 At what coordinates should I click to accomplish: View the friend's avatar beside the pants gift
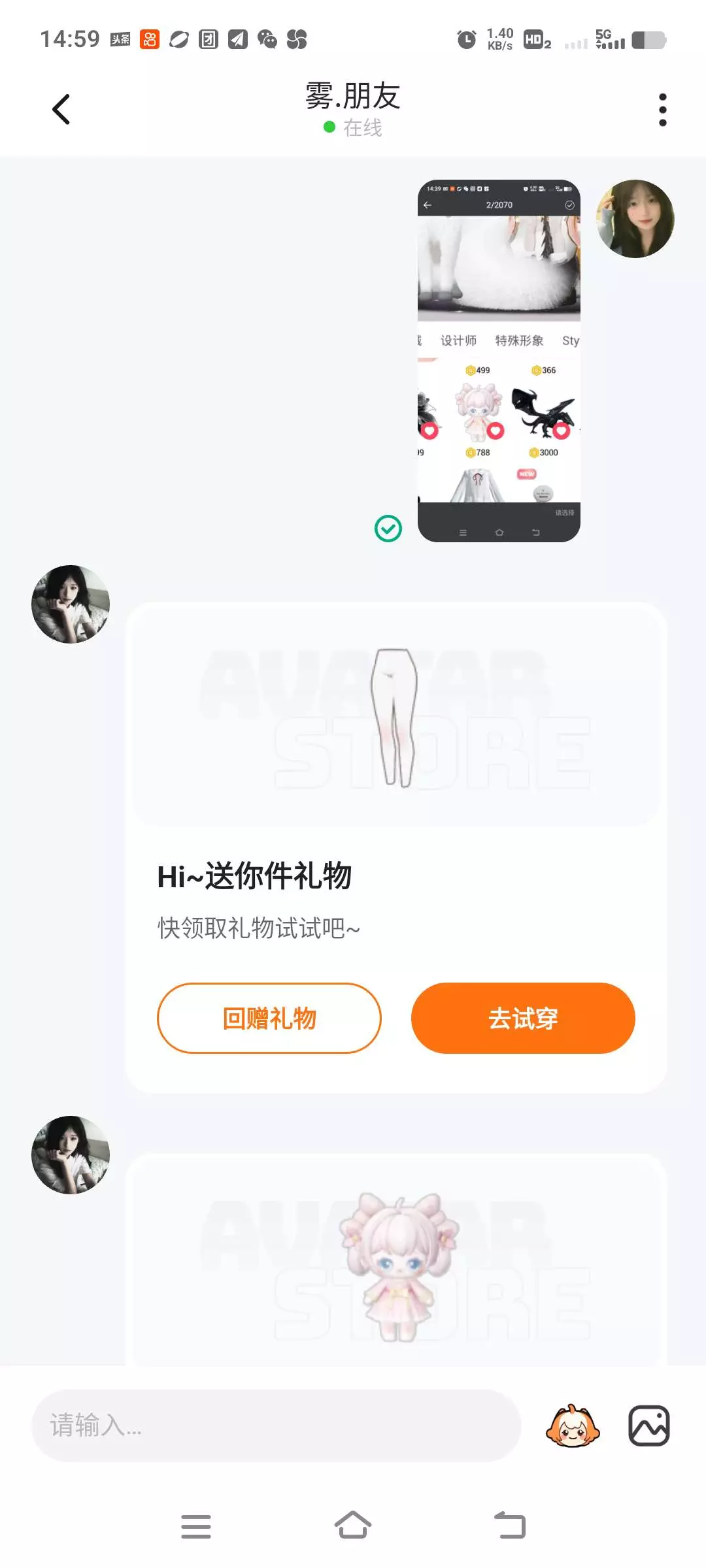(x=71, y=604)
